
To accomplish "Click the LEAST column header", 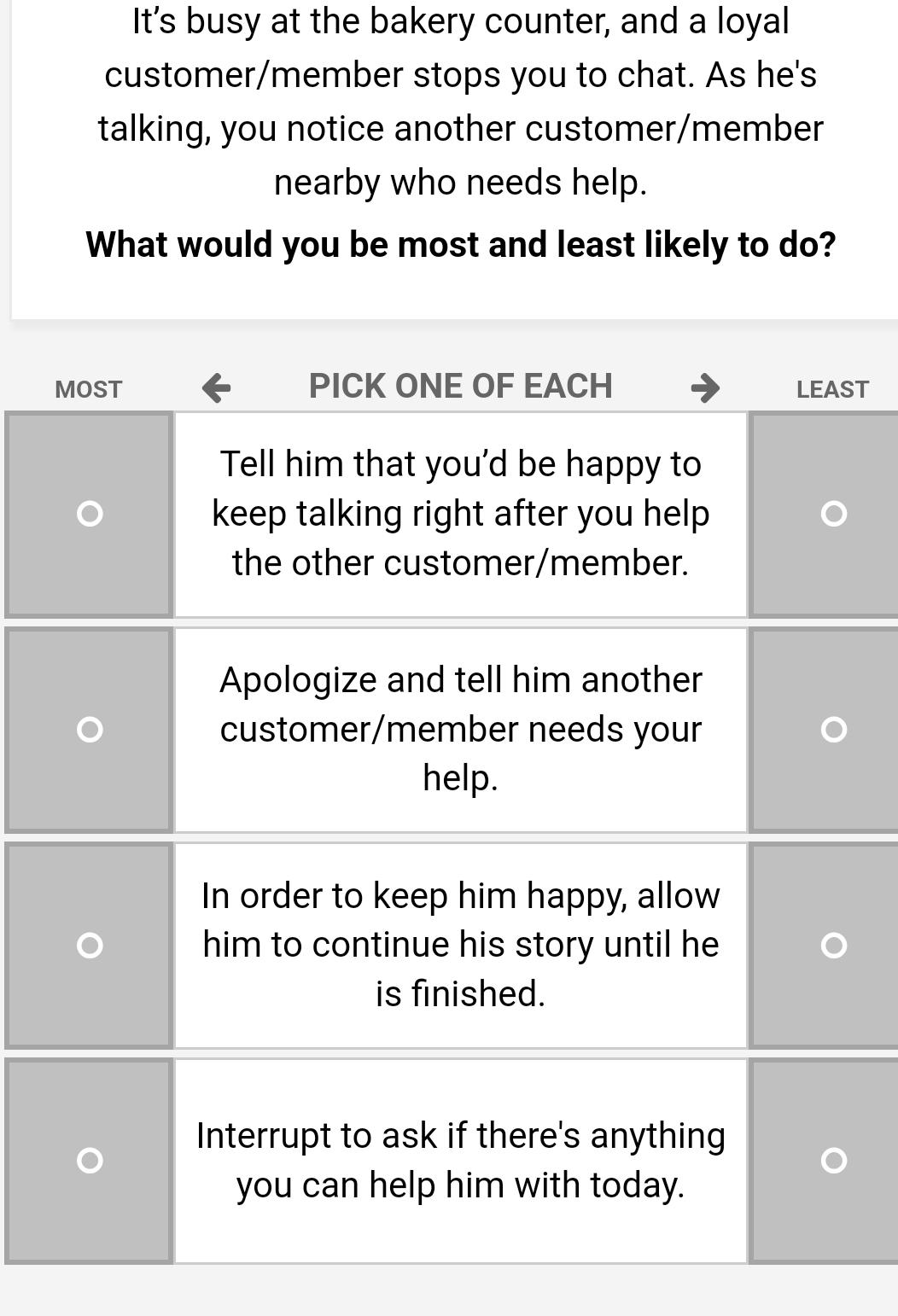I will tap(832, 388).
